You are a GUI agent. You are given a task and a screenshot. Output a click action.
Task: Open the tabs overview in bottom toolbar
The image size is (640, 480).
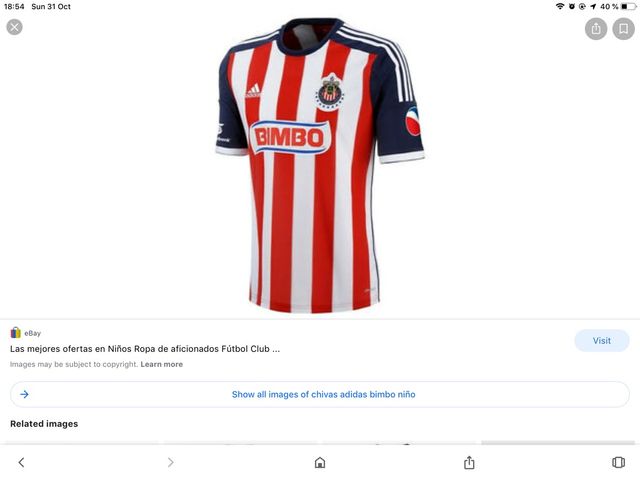618,462
